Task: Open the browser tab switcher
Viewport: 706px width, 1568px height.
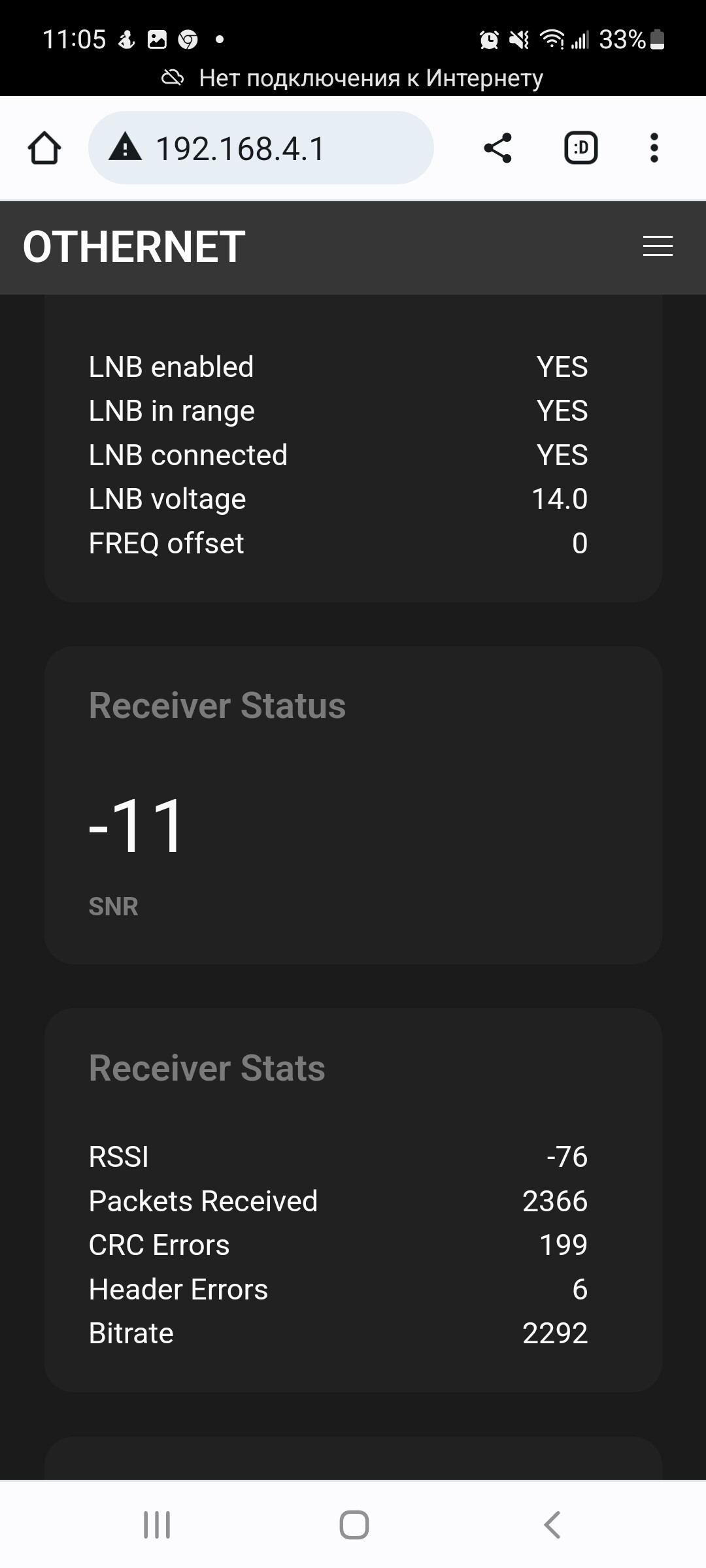Action: pyautogui.click(x=580, y=148)
